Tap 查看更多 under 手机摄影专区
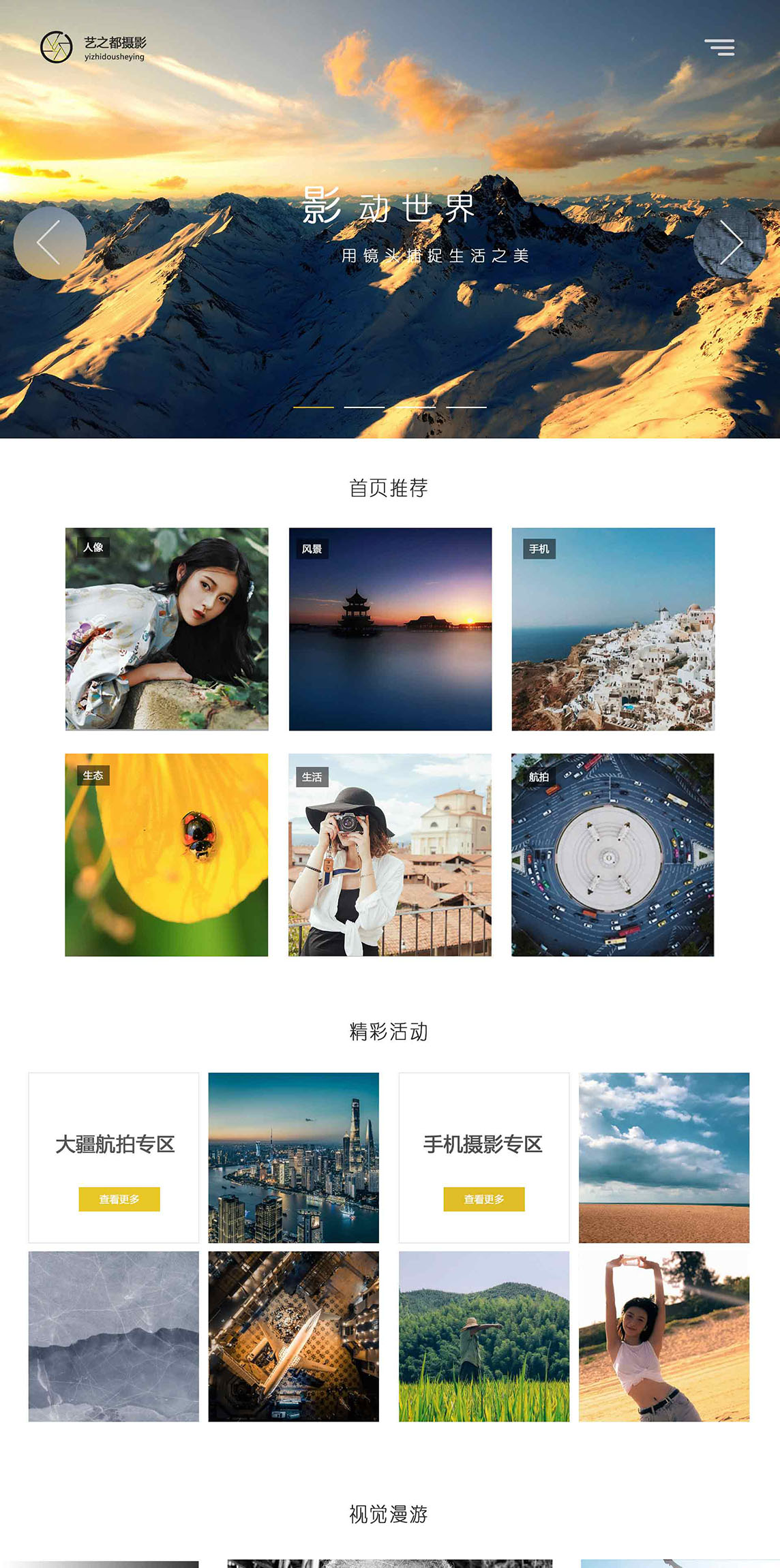 (484, 1199)
